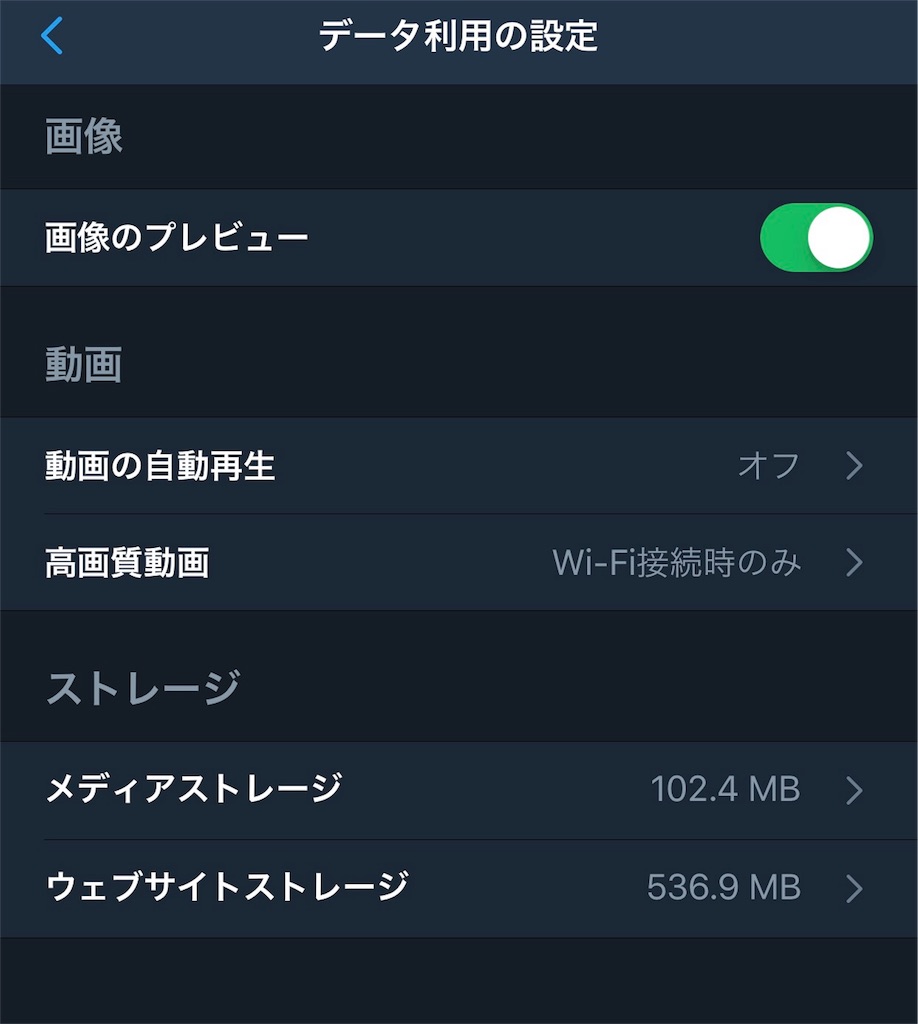
Task: Click the chevron next to メディアストレージ
Action: [856, 790]
